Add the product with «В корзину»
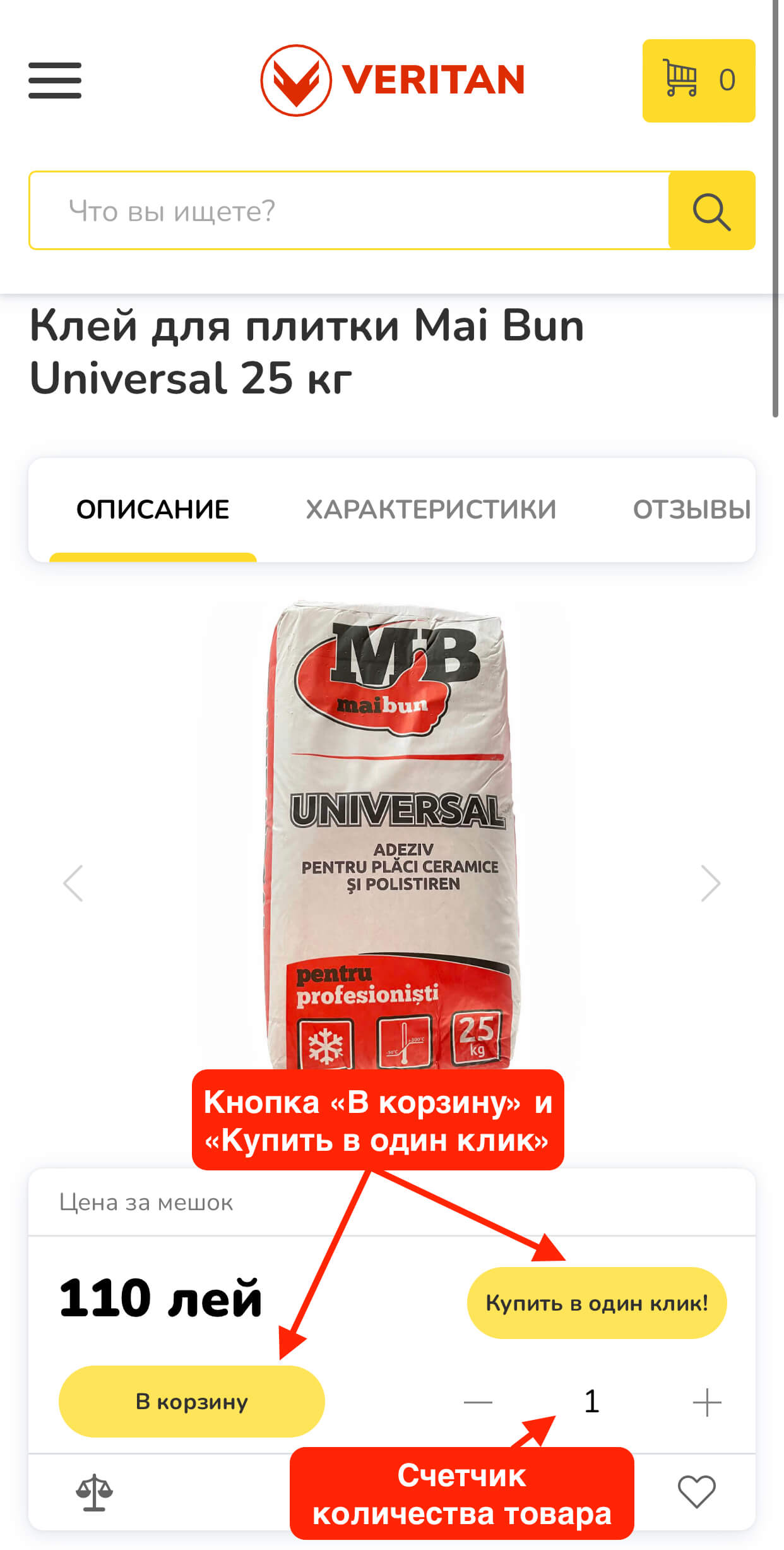Viewport: 784px width, 1550px height. tap(191, 1401)
